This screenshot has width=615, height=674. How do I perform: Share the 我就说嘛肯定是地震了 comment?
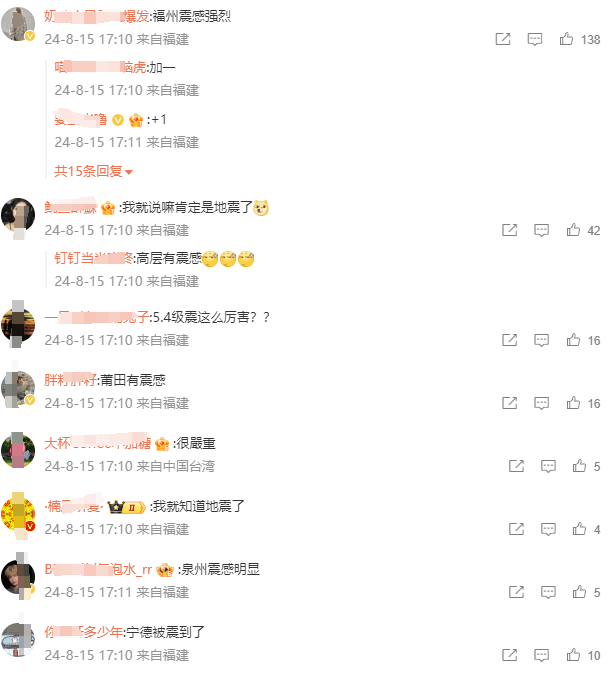tap(509, 230)
